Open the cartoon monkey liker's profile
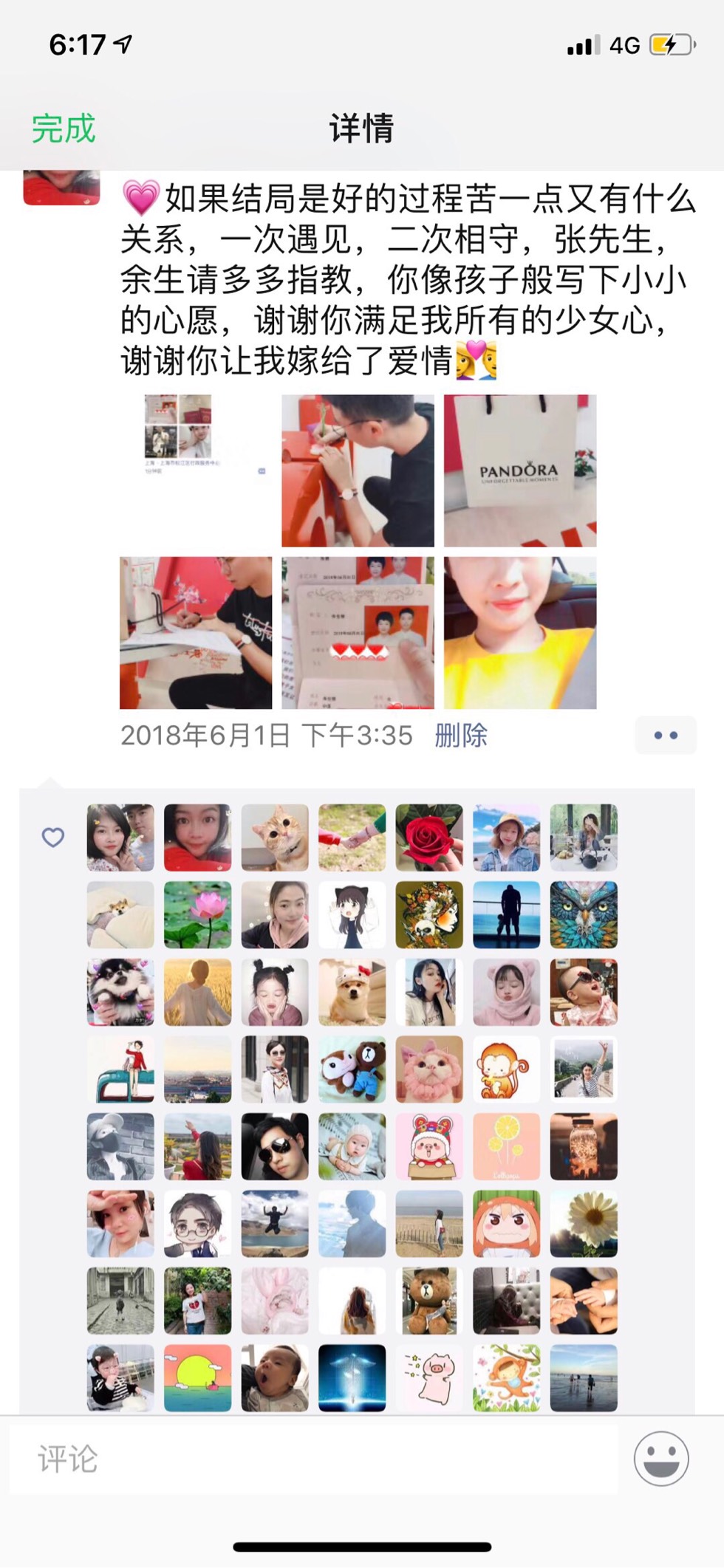The width and height of the screenshot is (724, 1568). point(506,1069)
